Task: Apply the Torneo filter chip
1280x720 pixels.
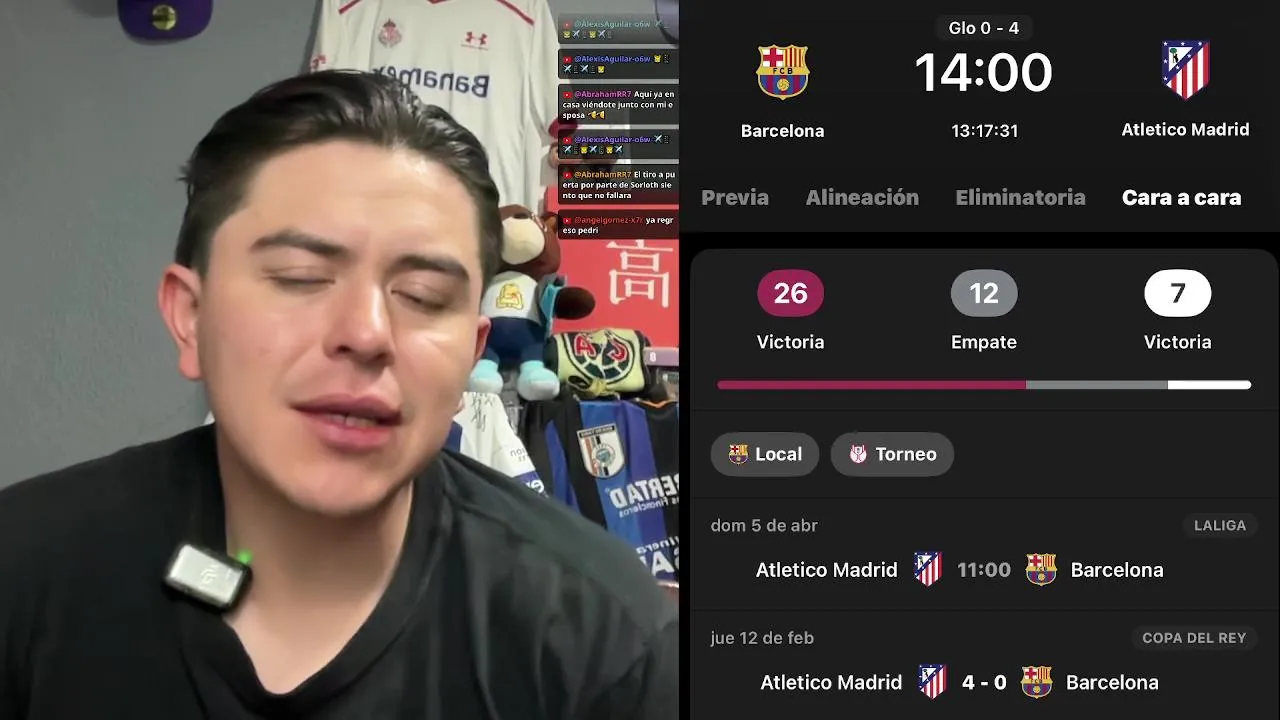Action: click(x=892, y=454)
